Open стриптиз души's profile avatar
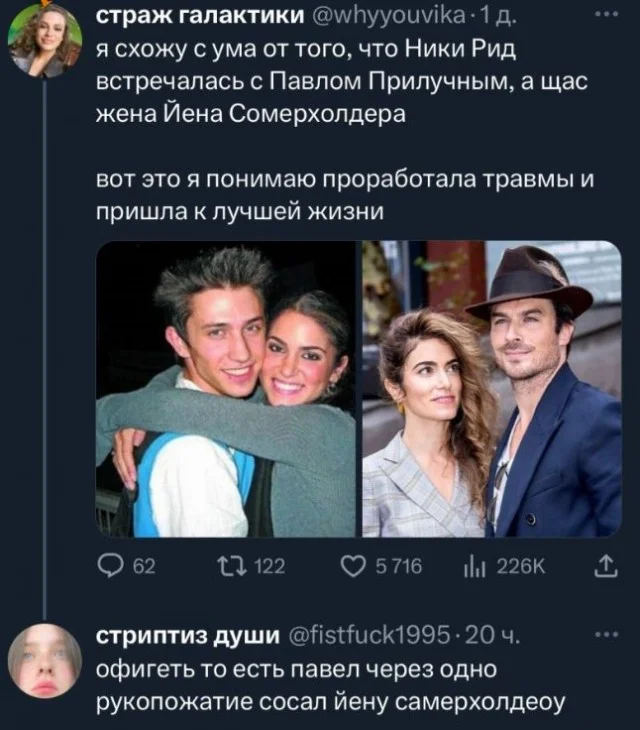This screenshot has height=730, width=640. 44,660
